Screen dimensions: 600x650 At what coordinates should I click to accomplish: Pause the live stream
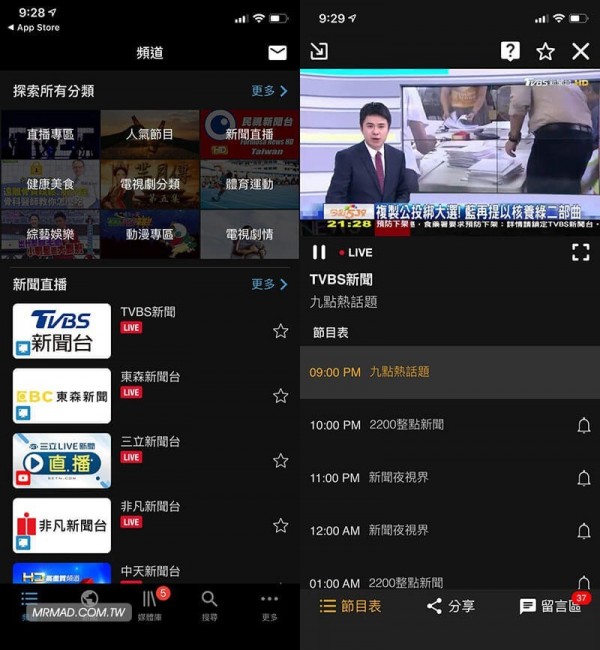(319, 253)
